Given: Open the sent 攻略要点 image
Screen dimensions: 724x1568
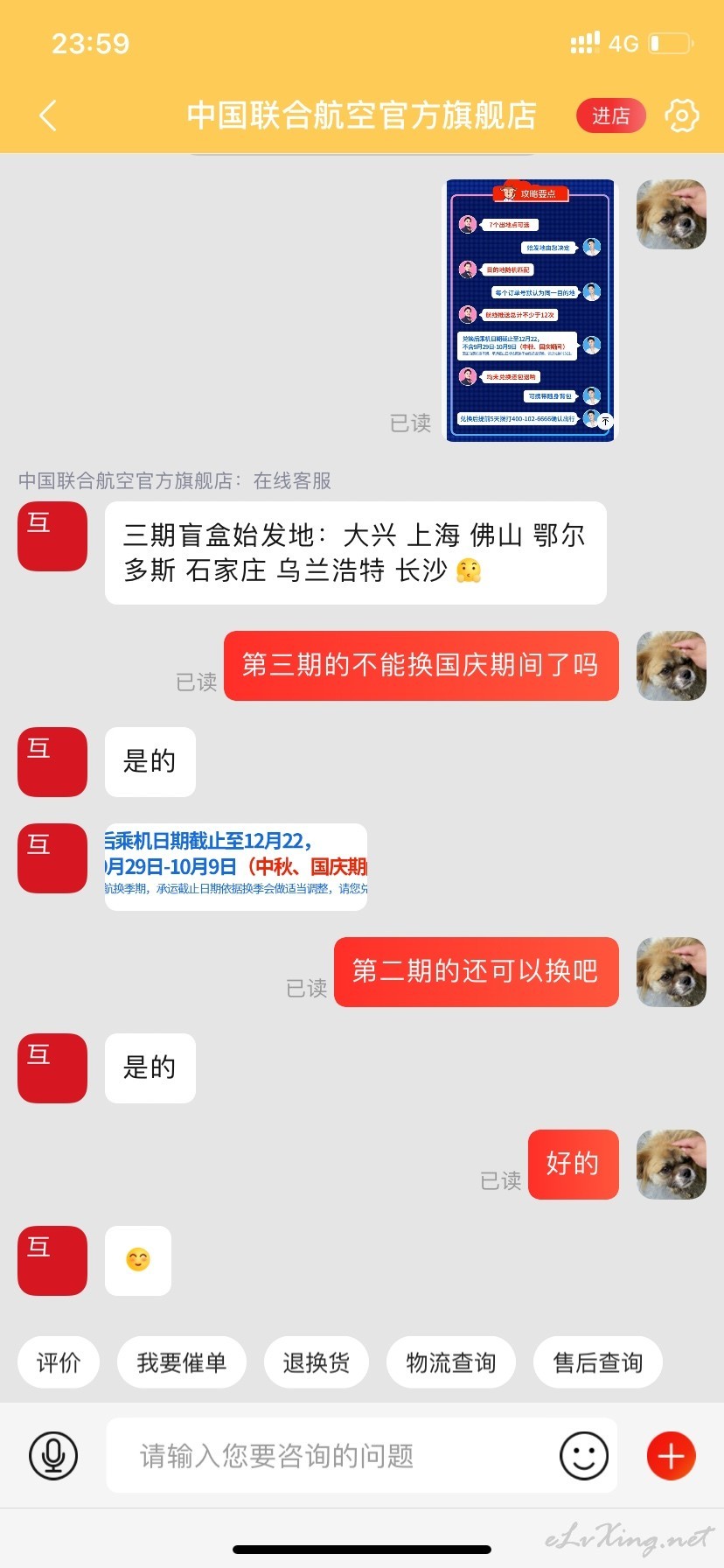Looking at the screenshot, I should pyautogui.click(x=531, y=311).
